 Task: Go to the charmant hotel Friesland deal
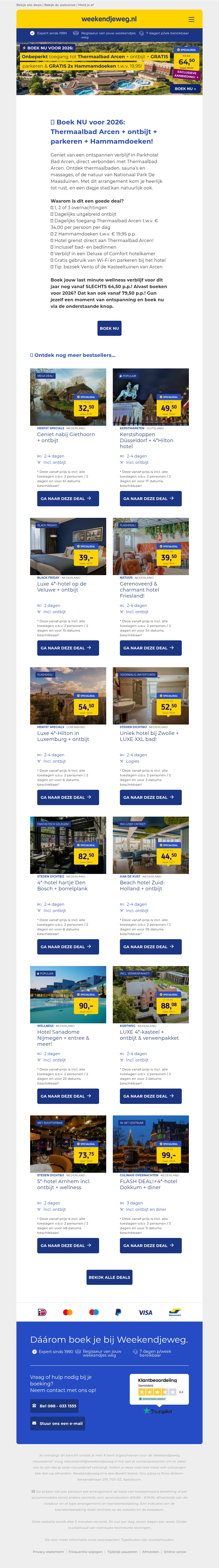pos(150,648)
